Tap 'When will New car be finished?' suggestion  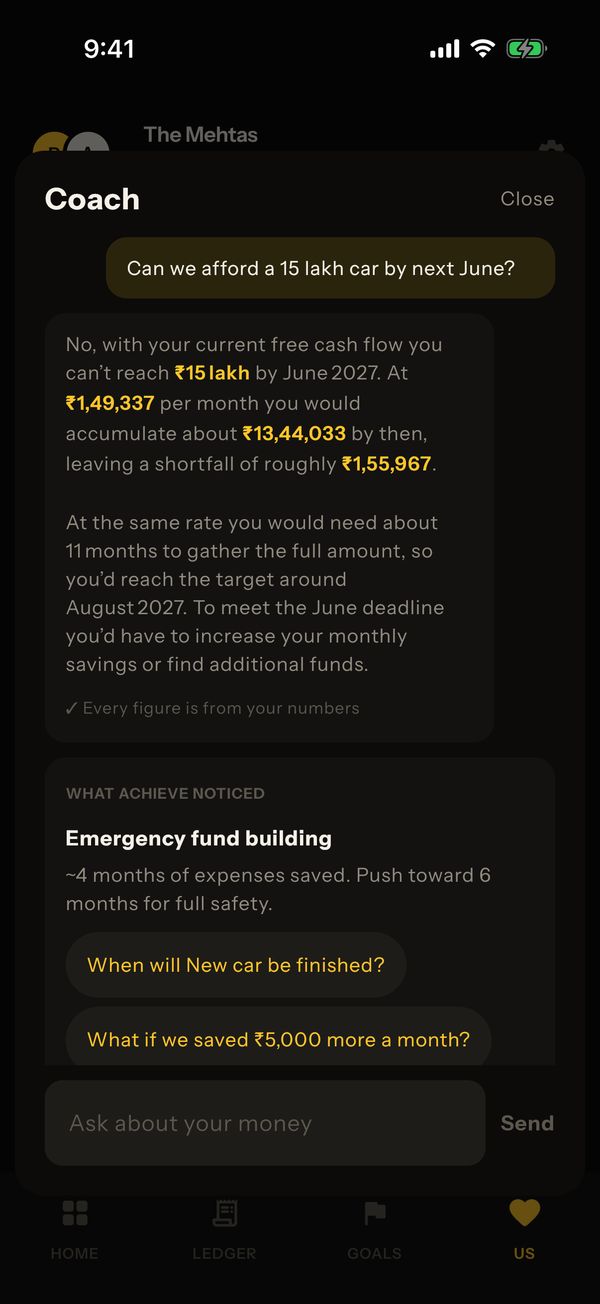pos(236,965)
